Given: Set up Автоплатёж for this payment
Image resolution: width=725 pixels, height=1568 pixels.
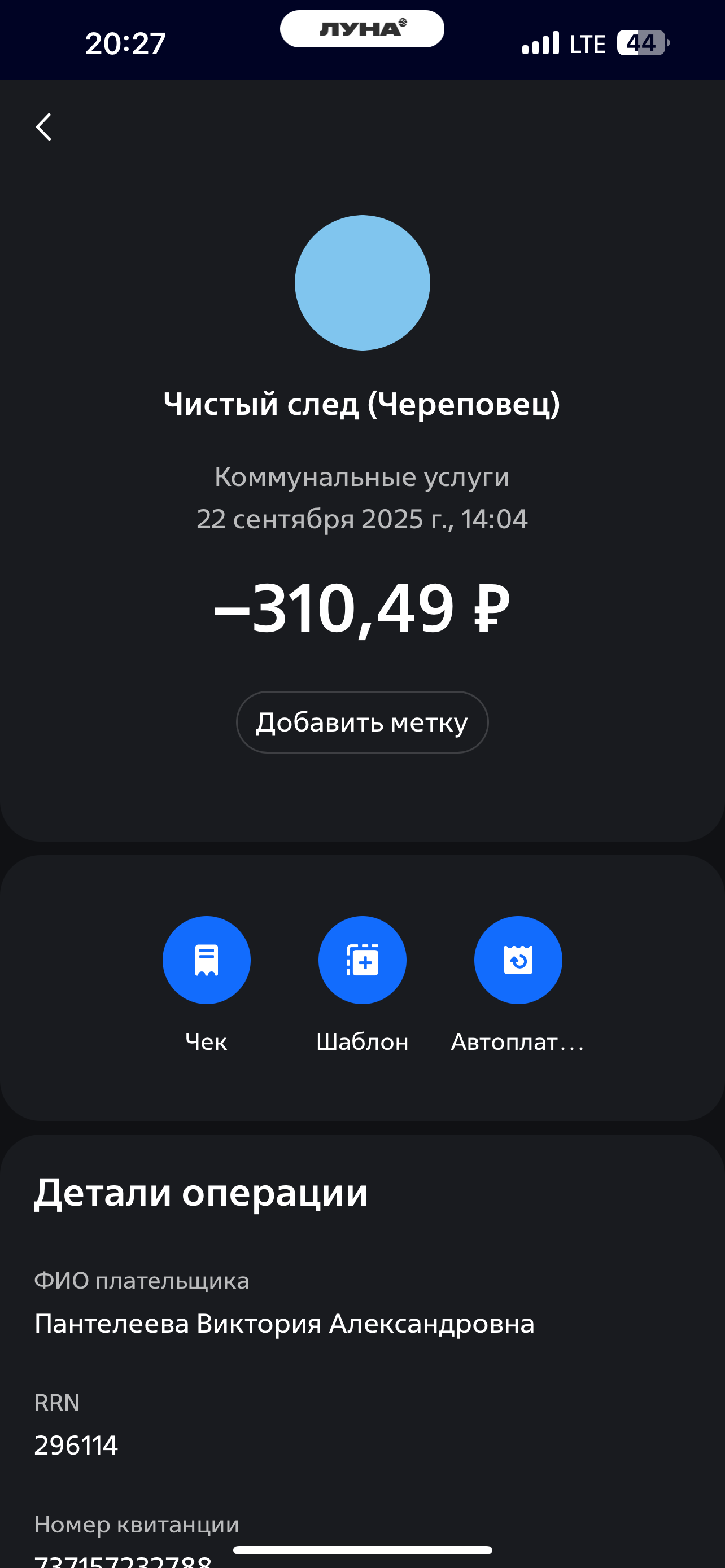Looking at the screenshot, I should (518, 960).
